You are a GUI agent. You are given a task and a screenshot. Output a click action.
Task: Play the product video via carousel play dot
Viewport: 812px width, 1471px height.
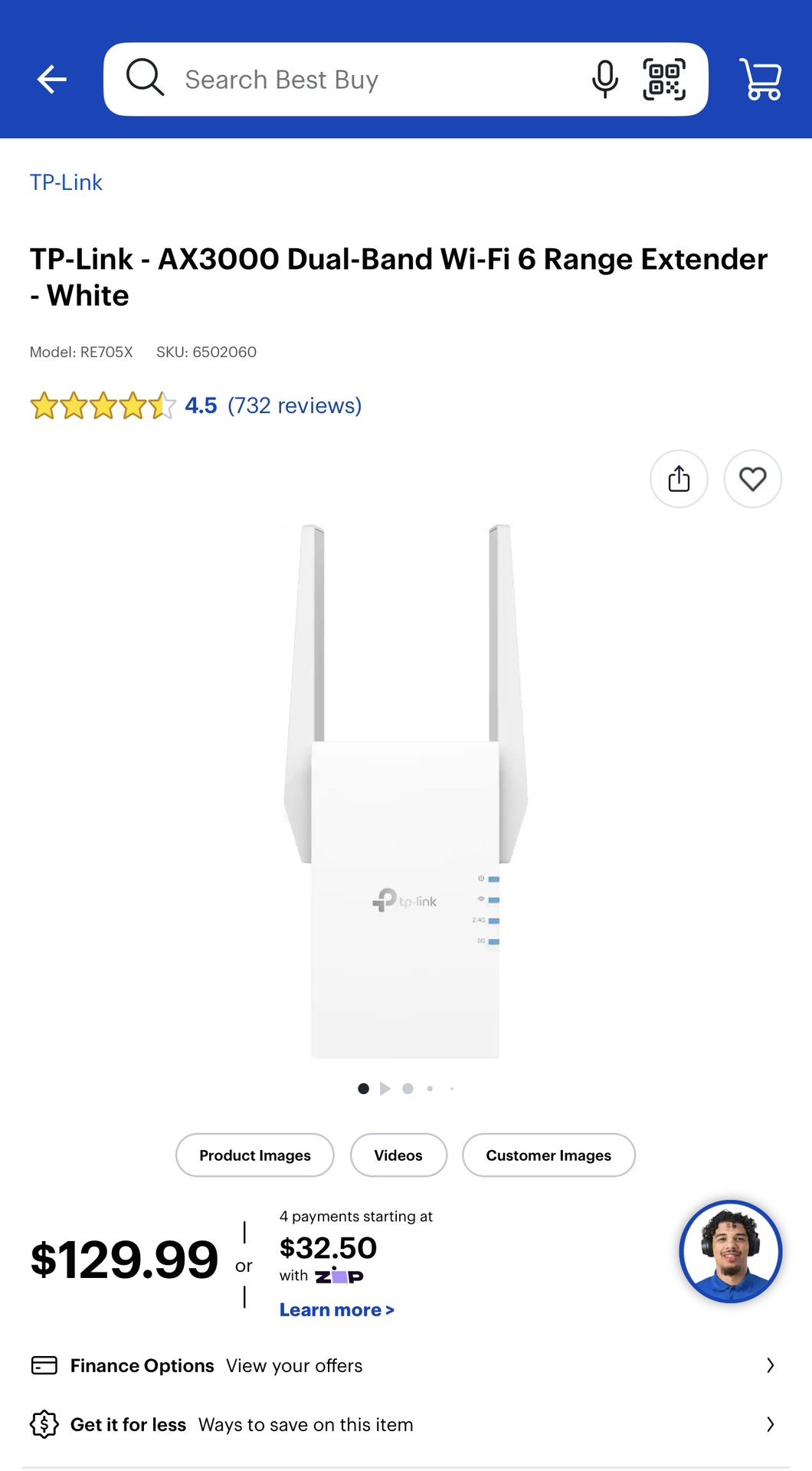click(x=385, y=1088)
